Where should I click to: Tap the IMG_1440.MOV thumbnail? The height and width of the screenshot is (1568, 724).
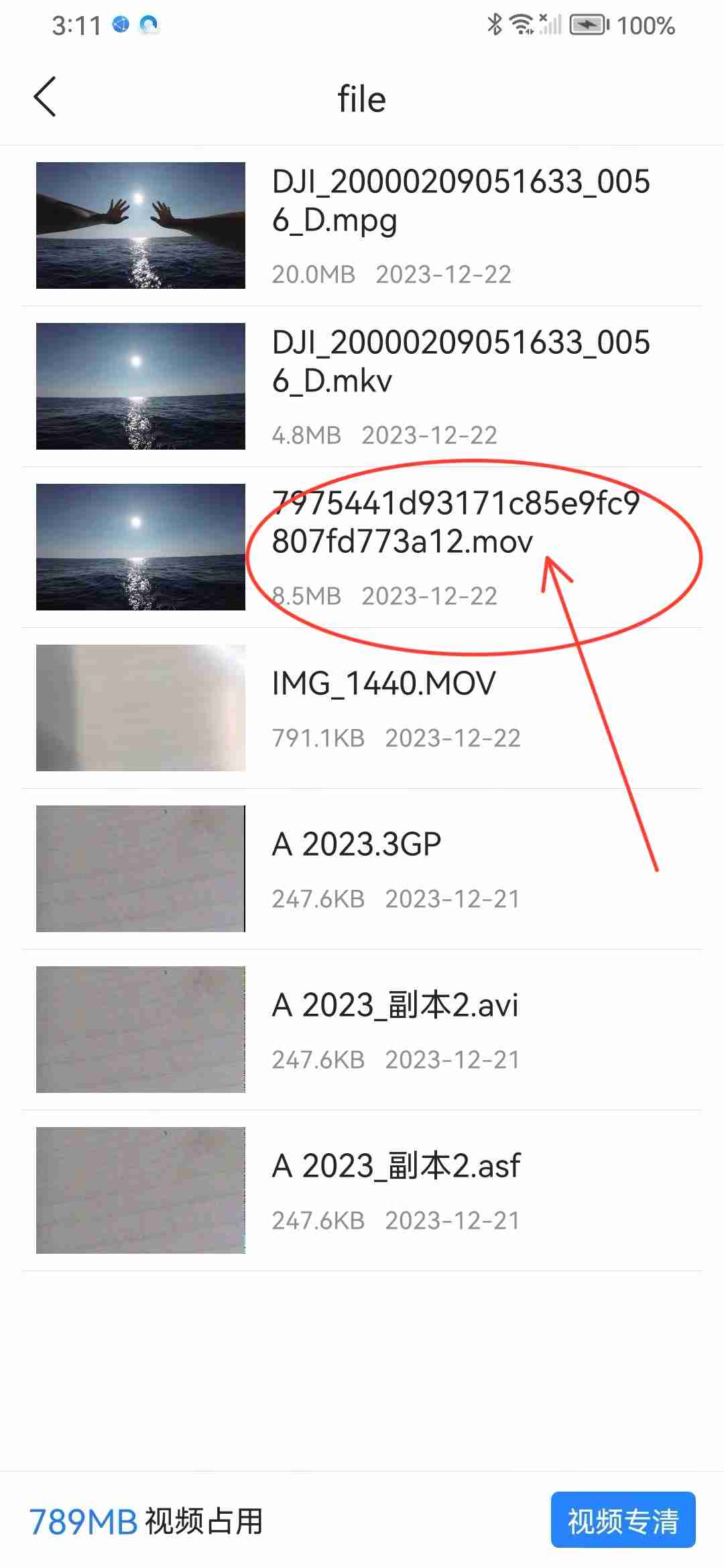click(x=142, y=707)
